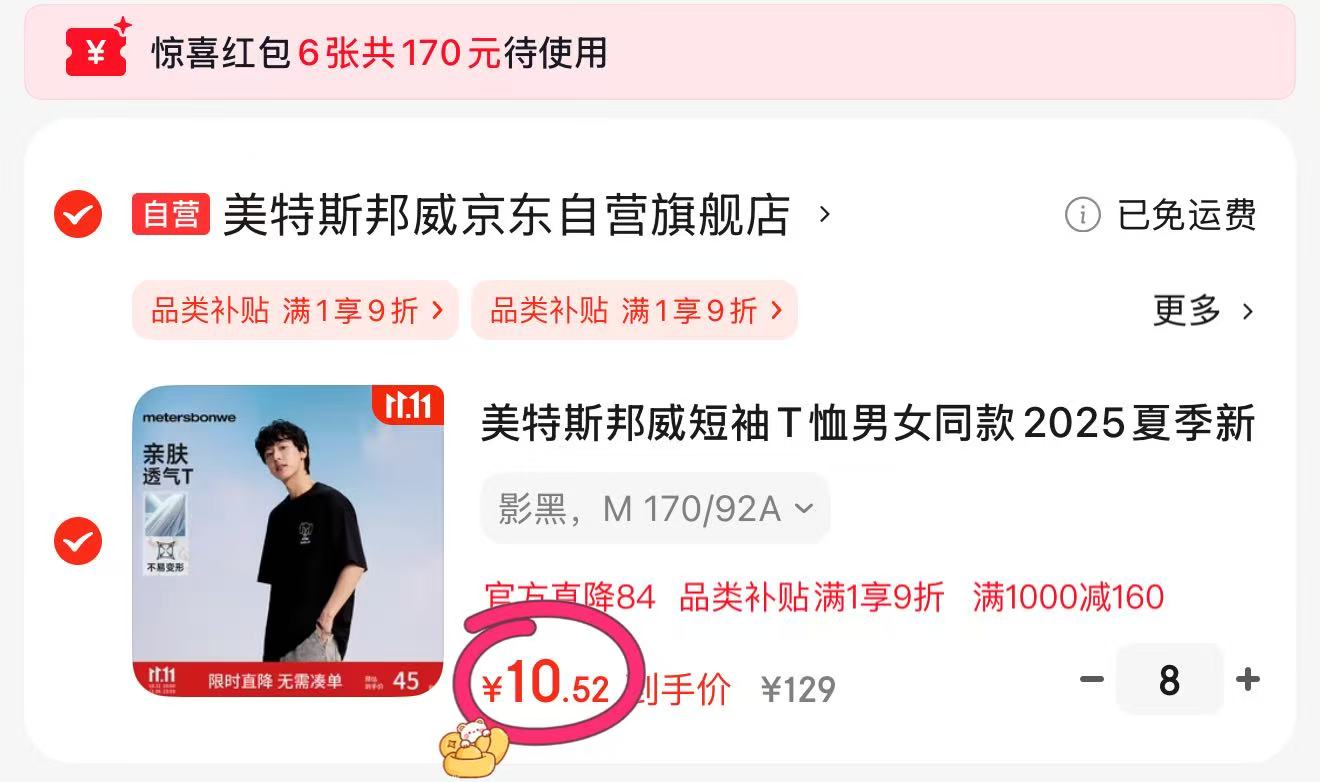This screenshot has width=1320, height=782.
Task: Uncheck the 美特斯邦威京东自营旗舰店 store checkbox
Action: [x=78, y=214]
